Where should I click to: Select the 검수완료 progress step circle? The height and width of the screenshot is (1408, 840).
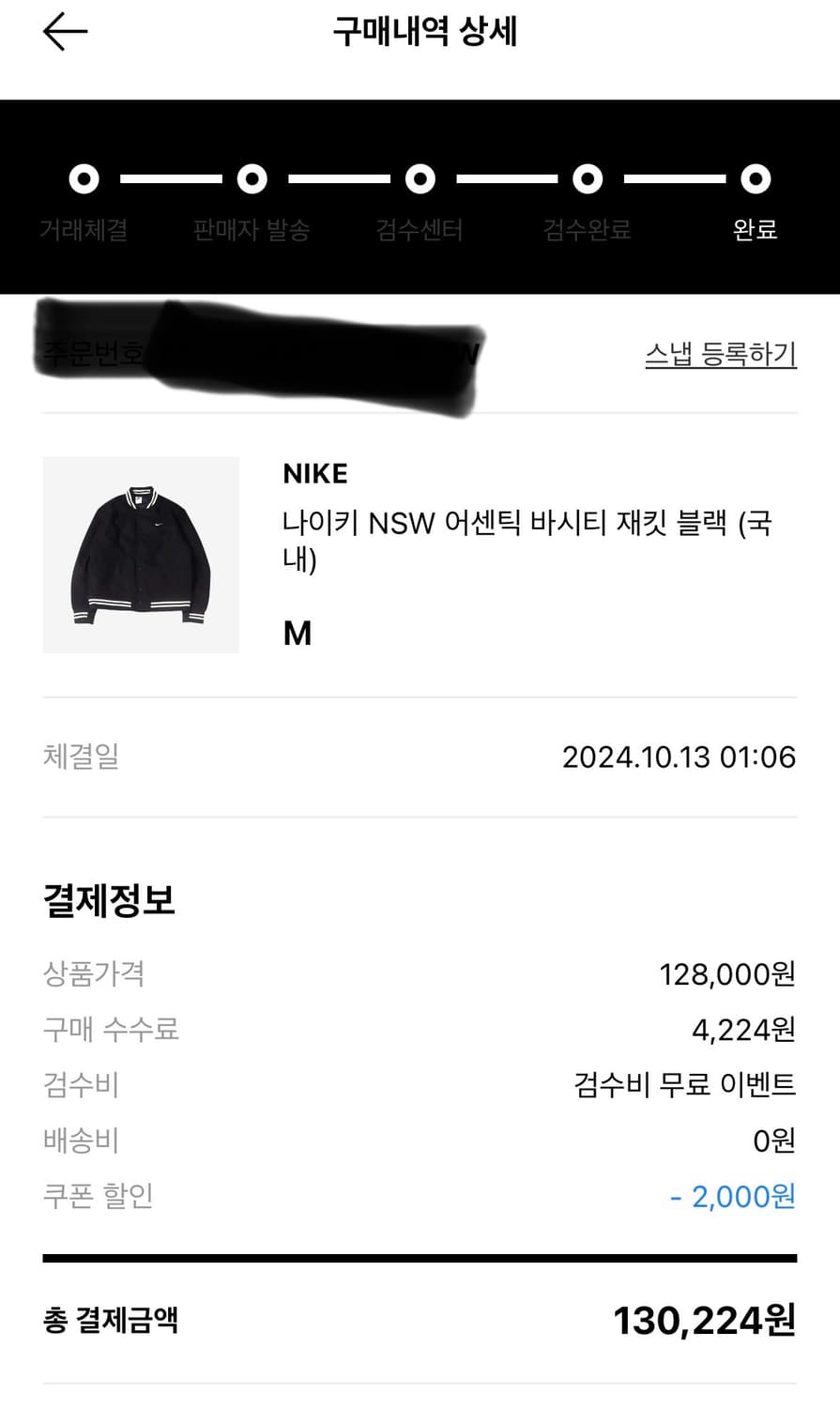588,178
